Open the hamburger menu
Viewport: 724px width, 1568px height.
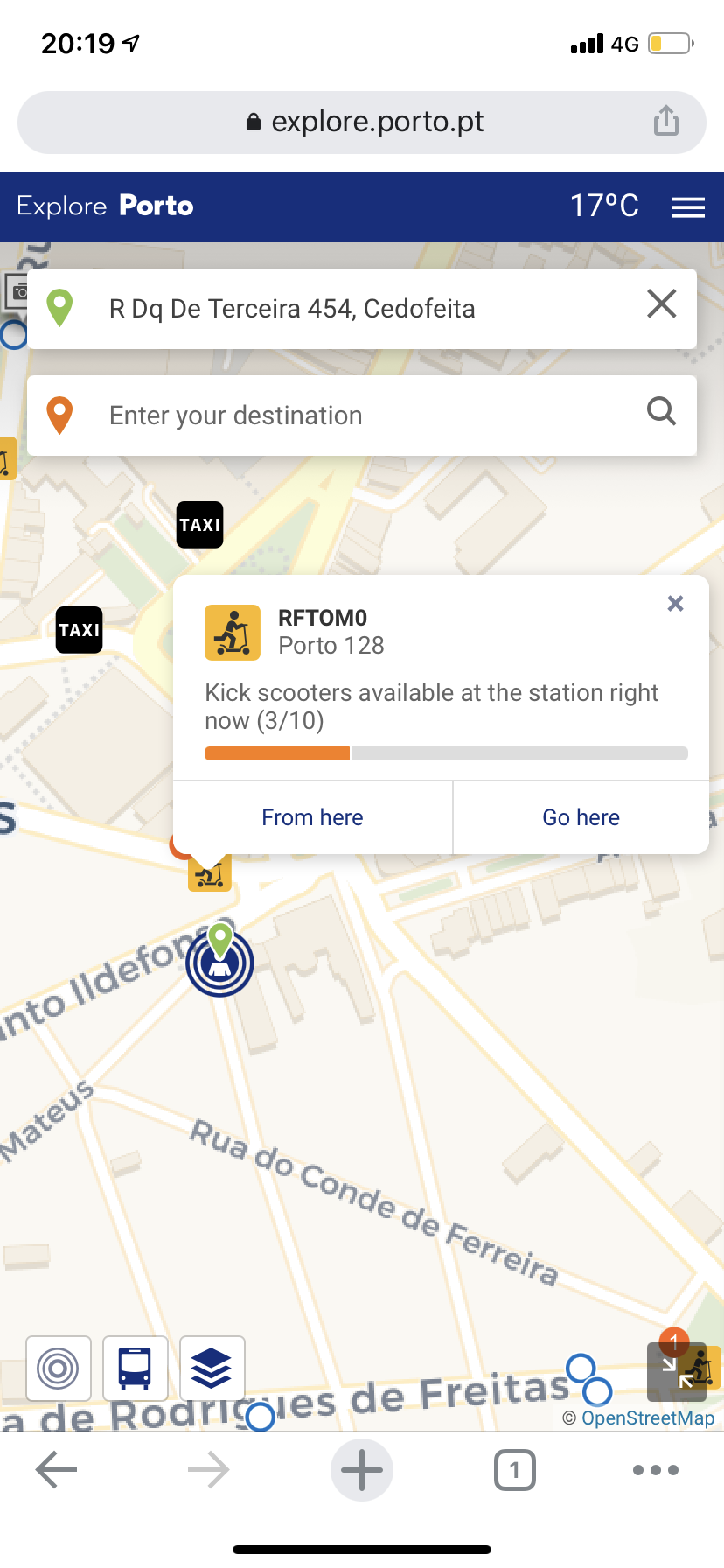(687, 207)
